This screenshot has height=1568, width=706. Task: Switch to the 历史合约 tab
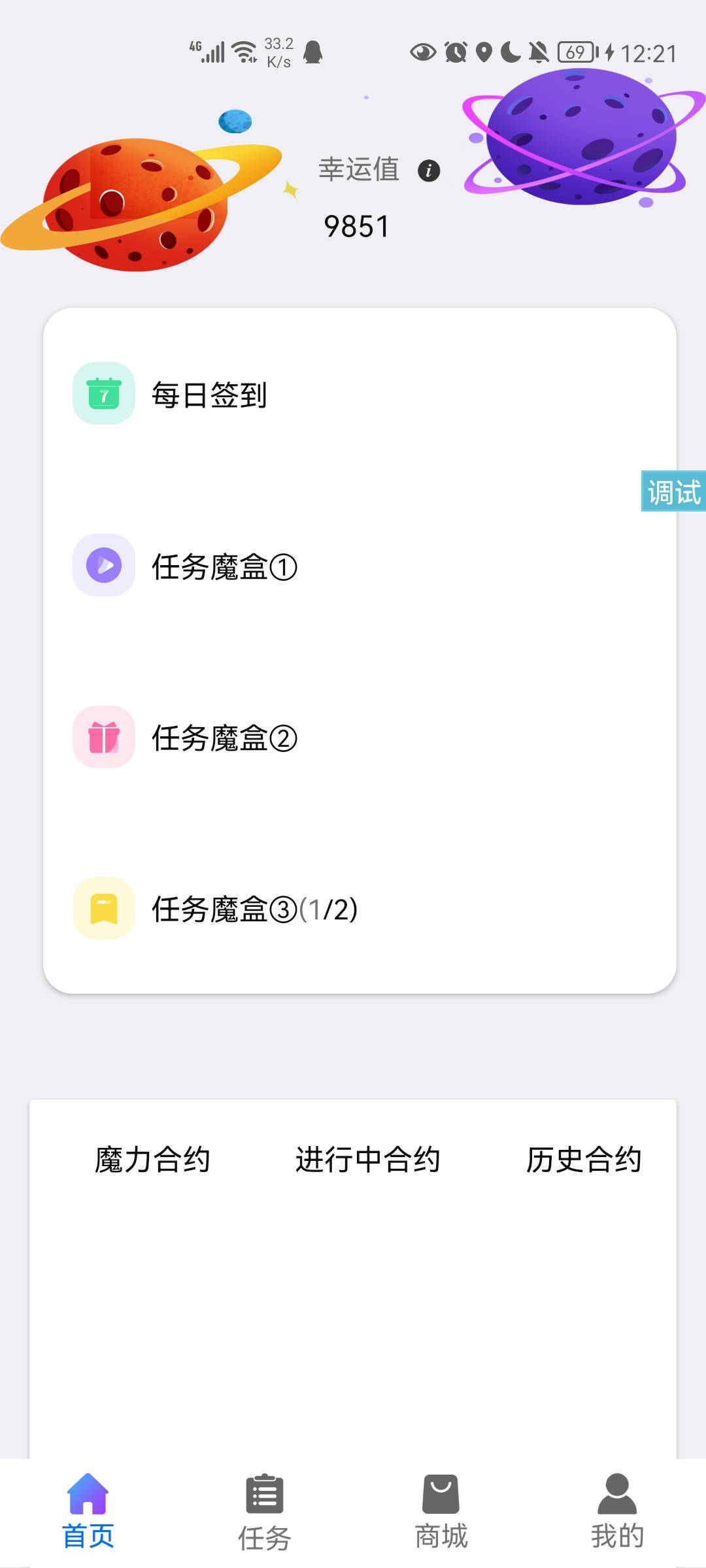click(583, 1160)
